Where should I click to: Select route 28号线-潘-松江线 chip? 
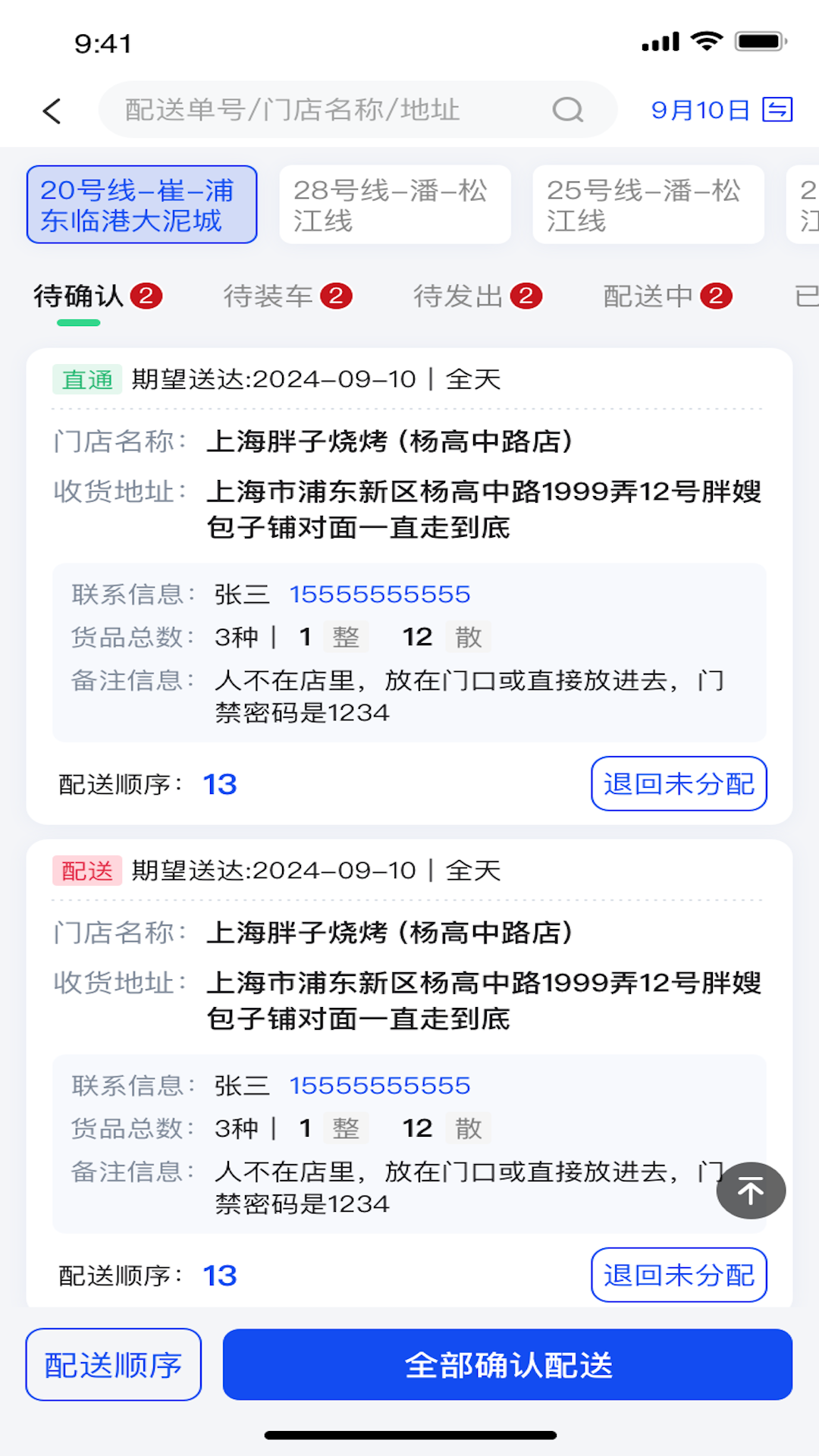click(394, 203)
